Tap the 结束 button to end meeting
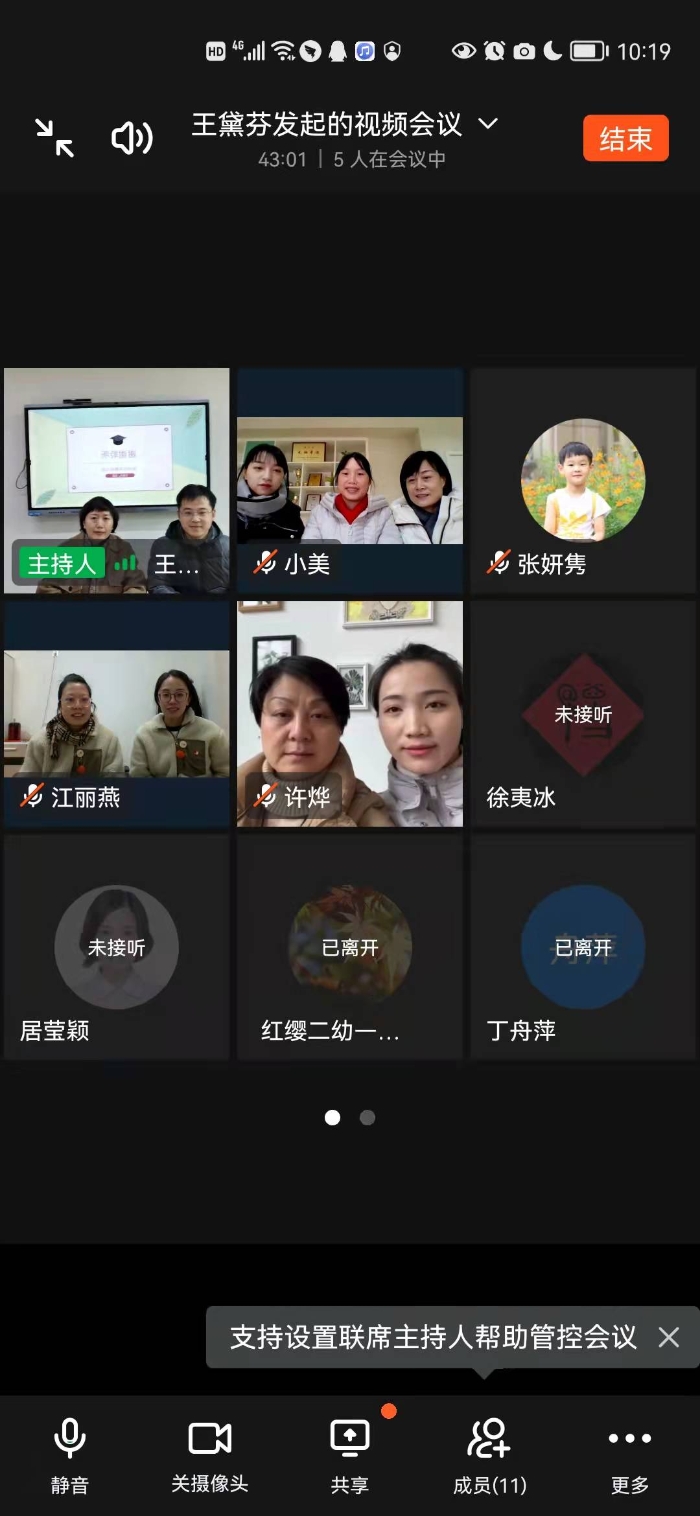This screenshot has height=1516, width=700. (x=625, y=138)
